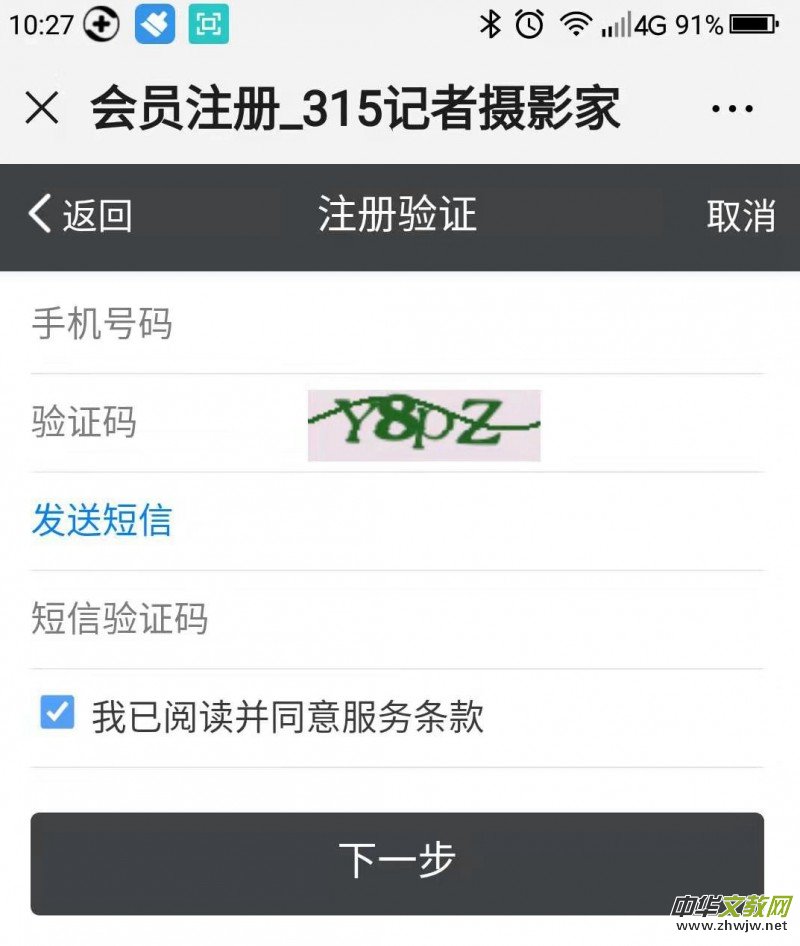Tap the back arrow icon next to 返回
The height and width of the screenshot is (946, 800).
coord(37,214)
